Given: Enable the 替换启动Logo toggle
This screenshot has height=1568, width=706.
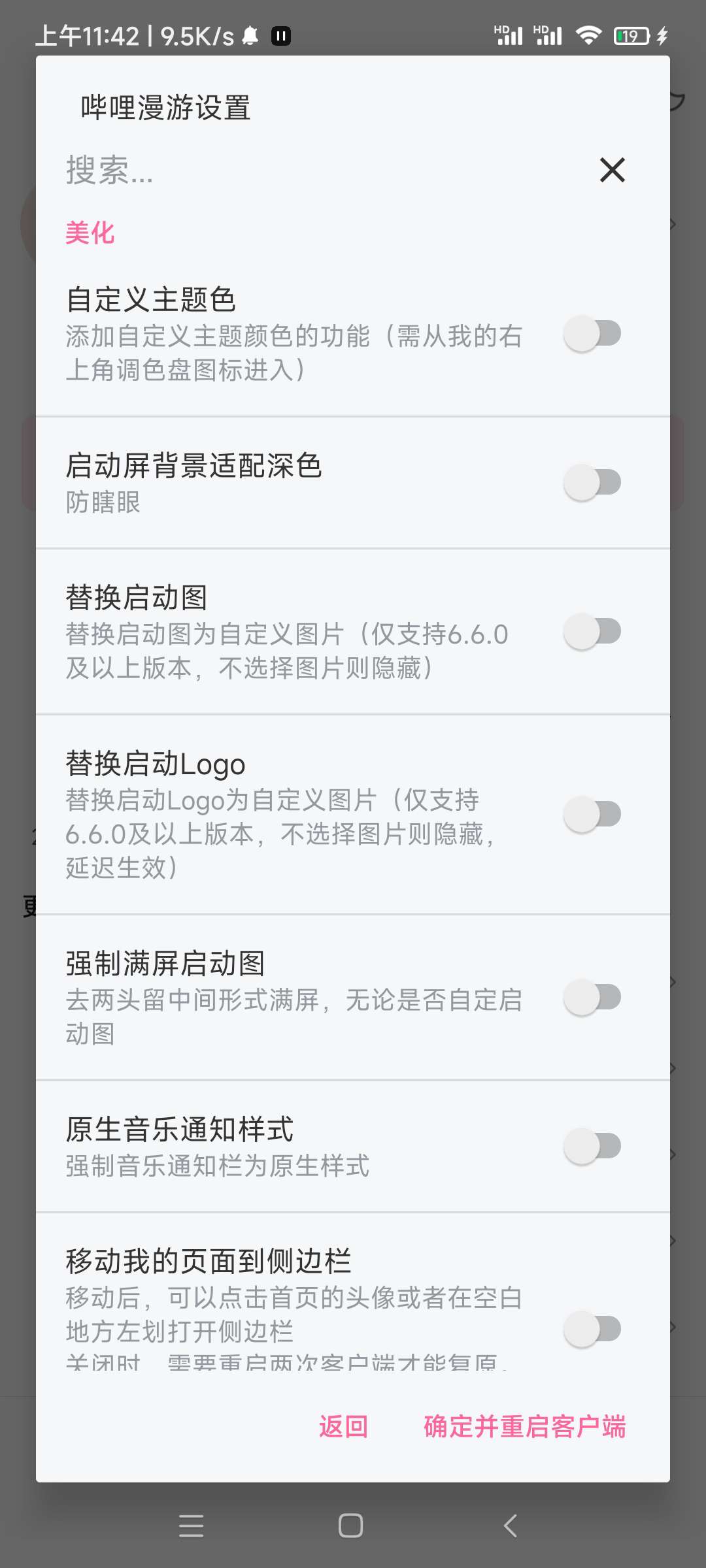Looking at the screenshot, I should click(592, 815).
